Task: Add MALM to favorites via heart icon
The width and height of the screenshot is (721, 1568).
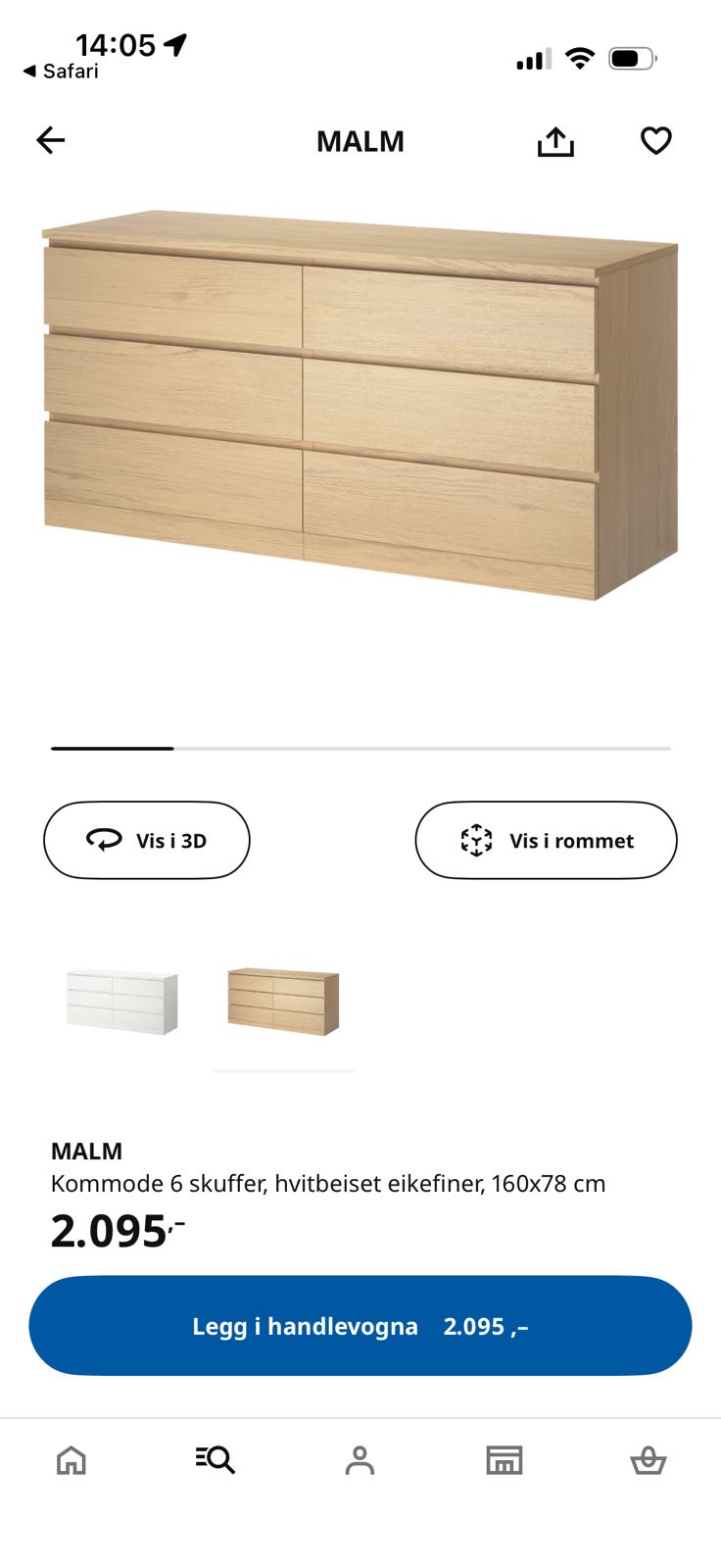Action: (x=654, y=140)
